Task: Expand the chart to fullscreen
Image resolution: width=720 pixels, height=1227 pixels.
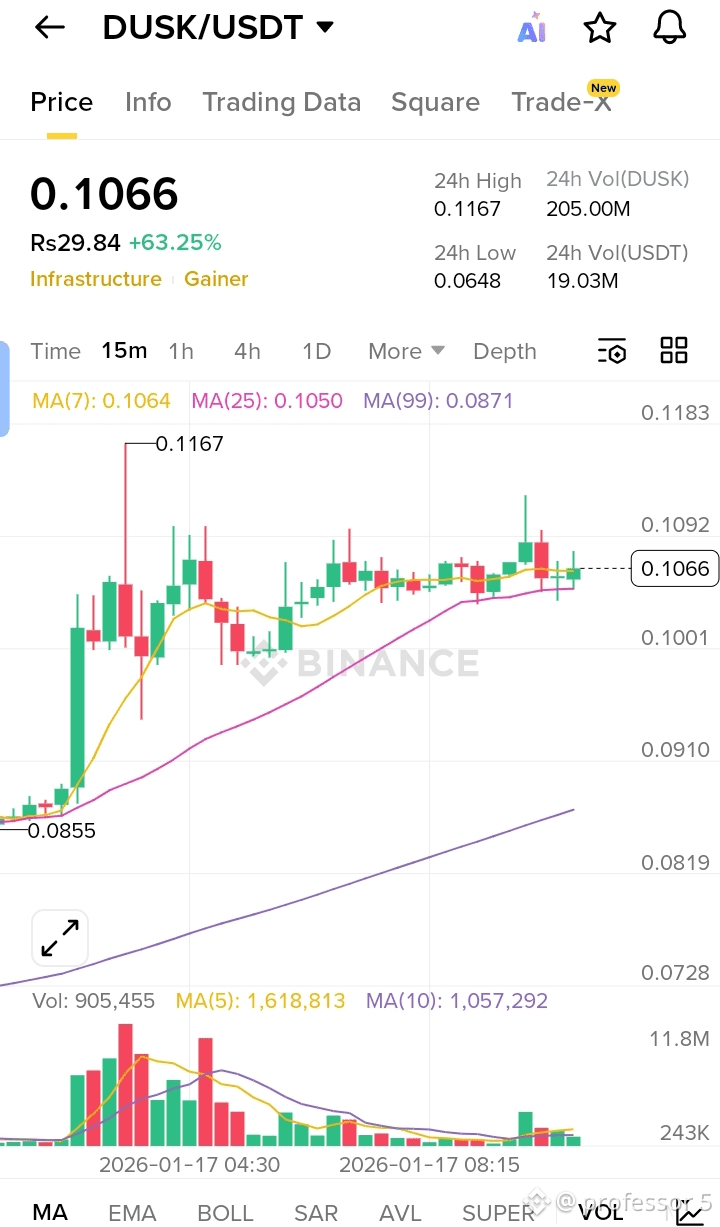Action: 60,938
